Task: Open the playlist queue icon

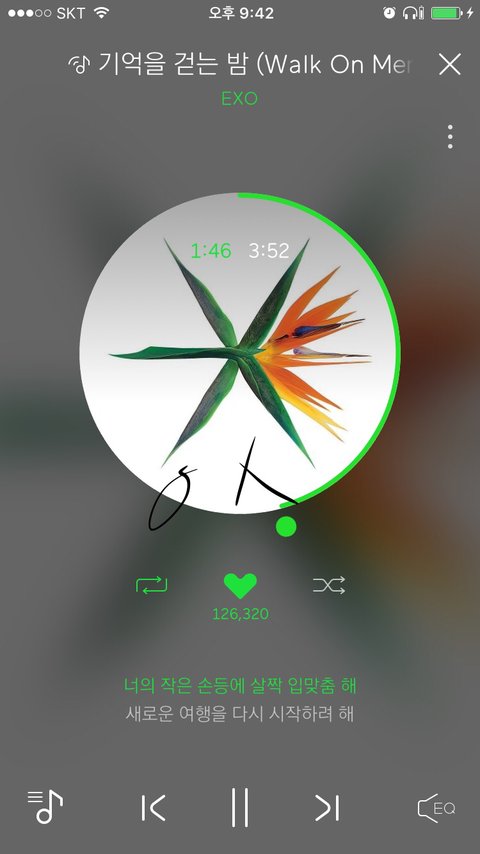Action: [45, 807]
